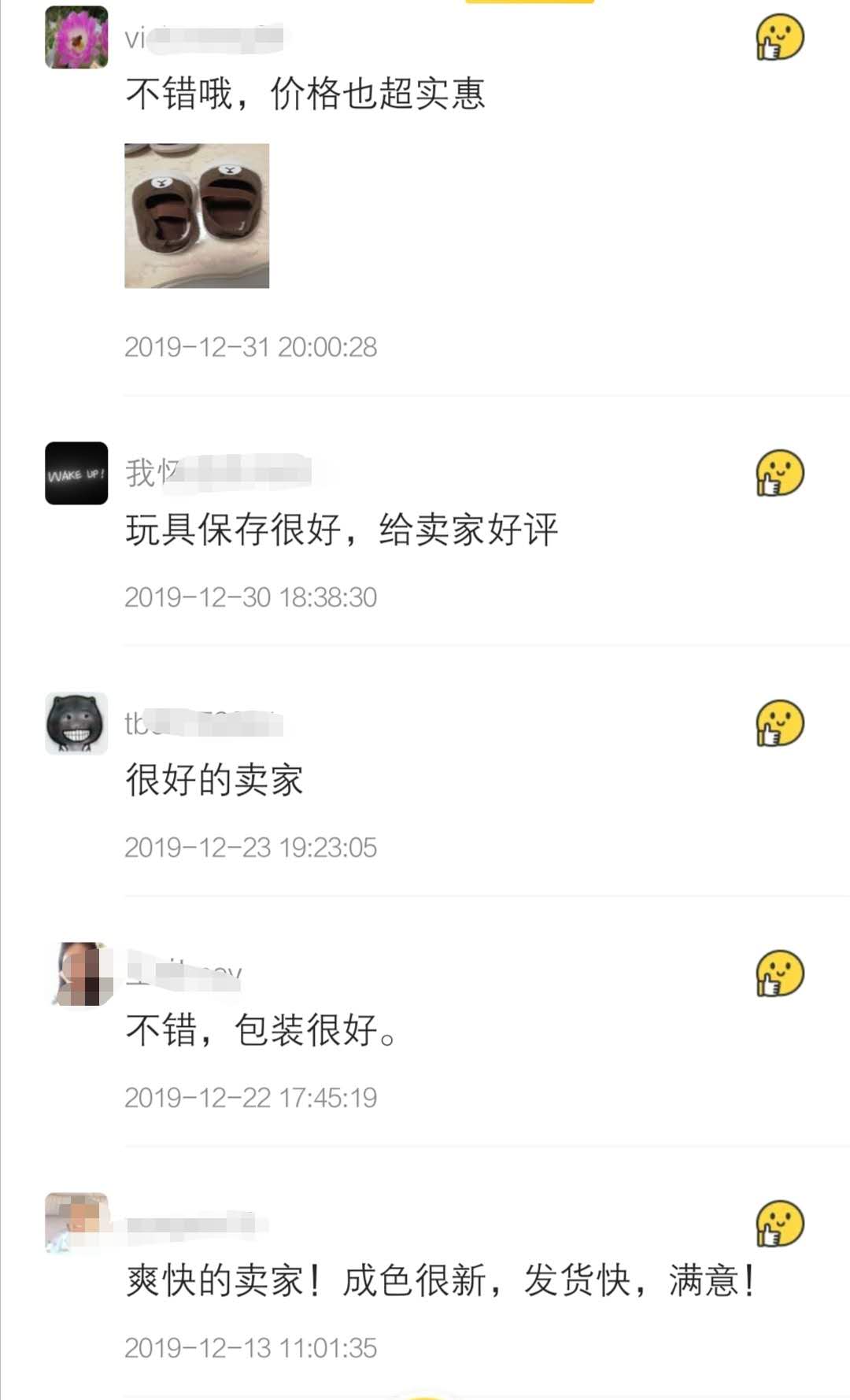Click the timestamp 2019-12-30 18:38:30

pyautogui.click(x=252, y=599)
